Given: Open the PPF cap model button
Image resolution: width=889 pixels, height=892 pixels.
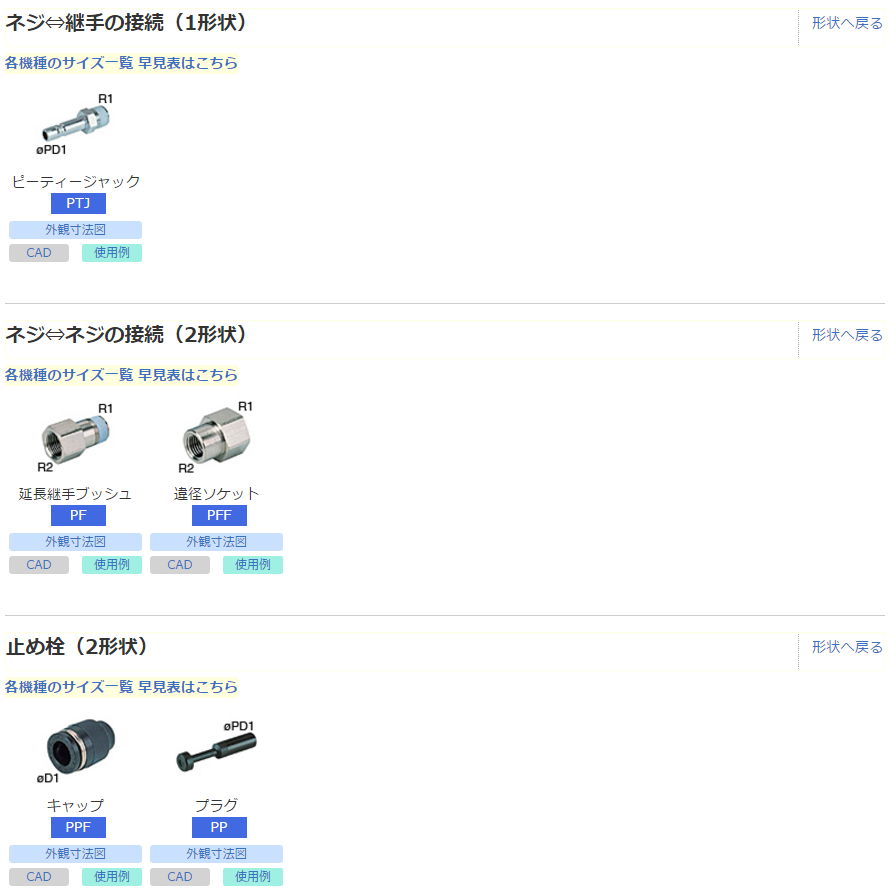Looking at the screenshot, I should tap(78, 828).
